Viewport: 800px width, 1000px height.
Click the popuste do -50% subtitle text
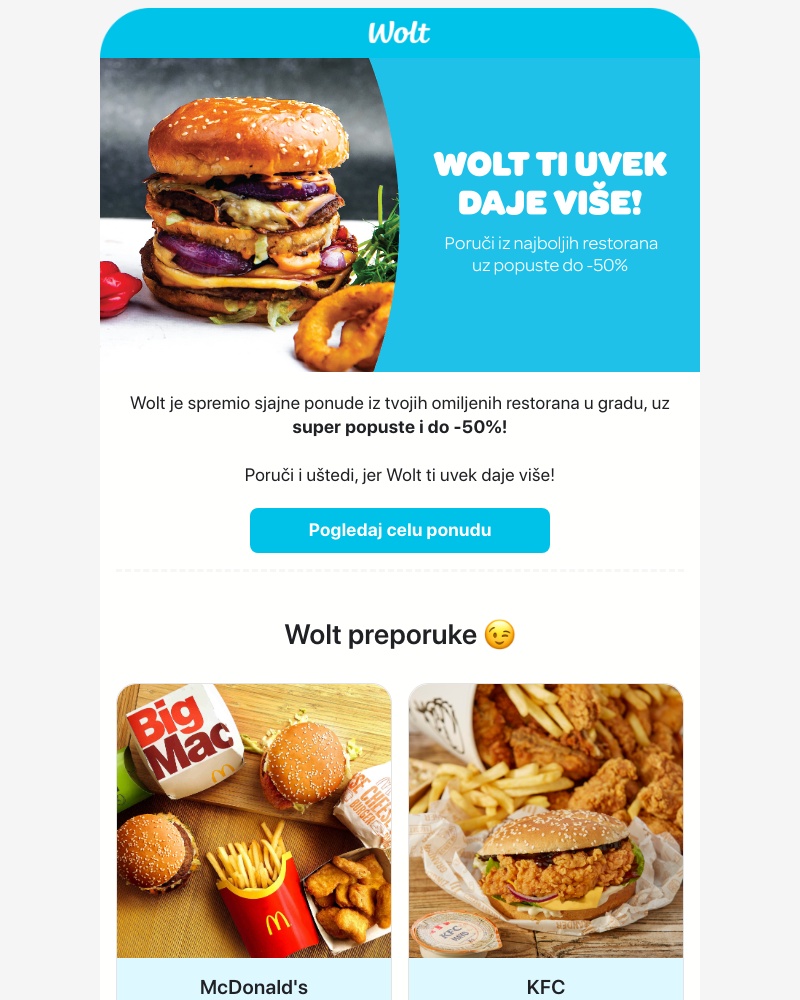pos(550,254)
